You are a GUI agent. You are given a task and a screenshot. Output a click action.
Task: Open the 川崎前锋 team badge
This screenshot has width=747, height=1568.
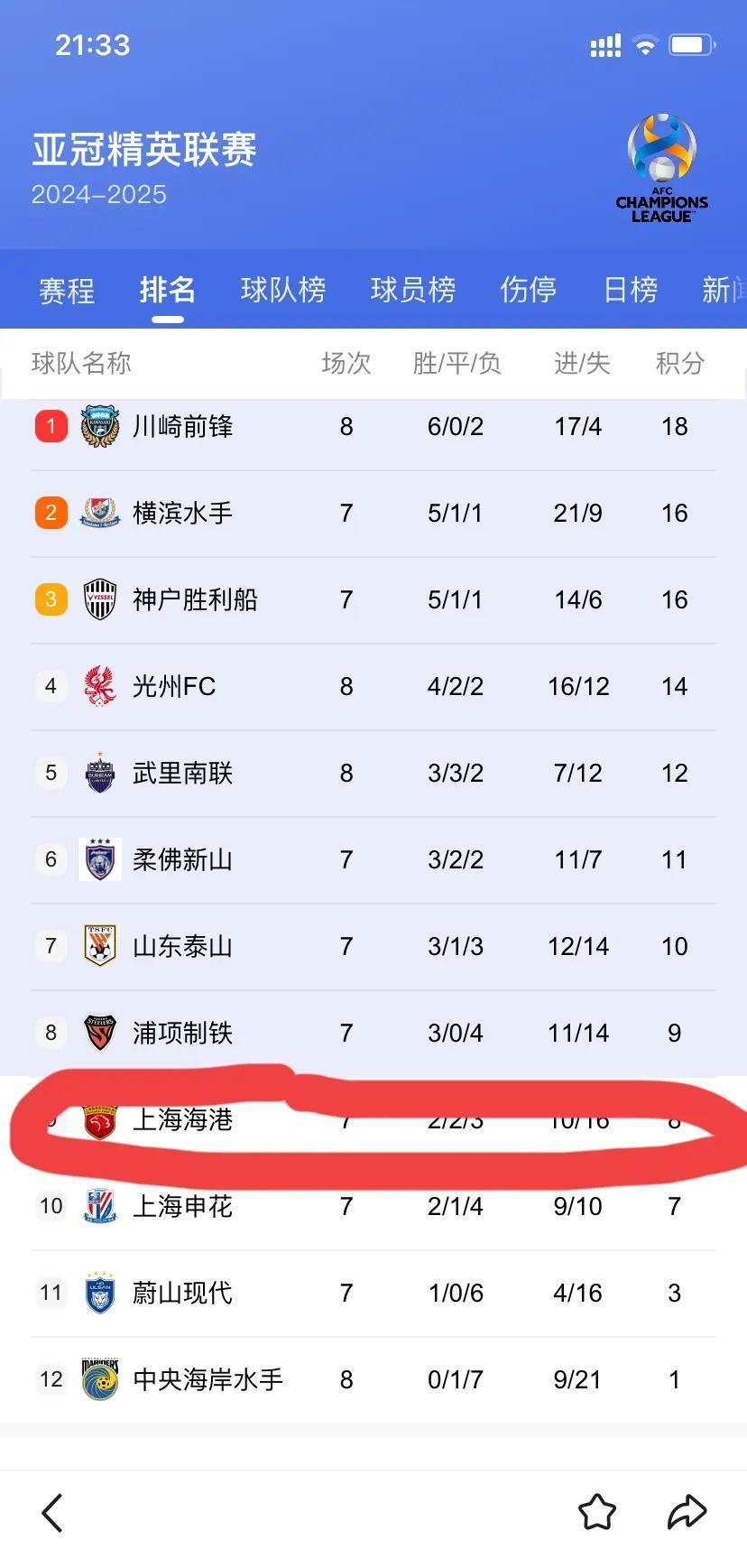pos(99,426)
